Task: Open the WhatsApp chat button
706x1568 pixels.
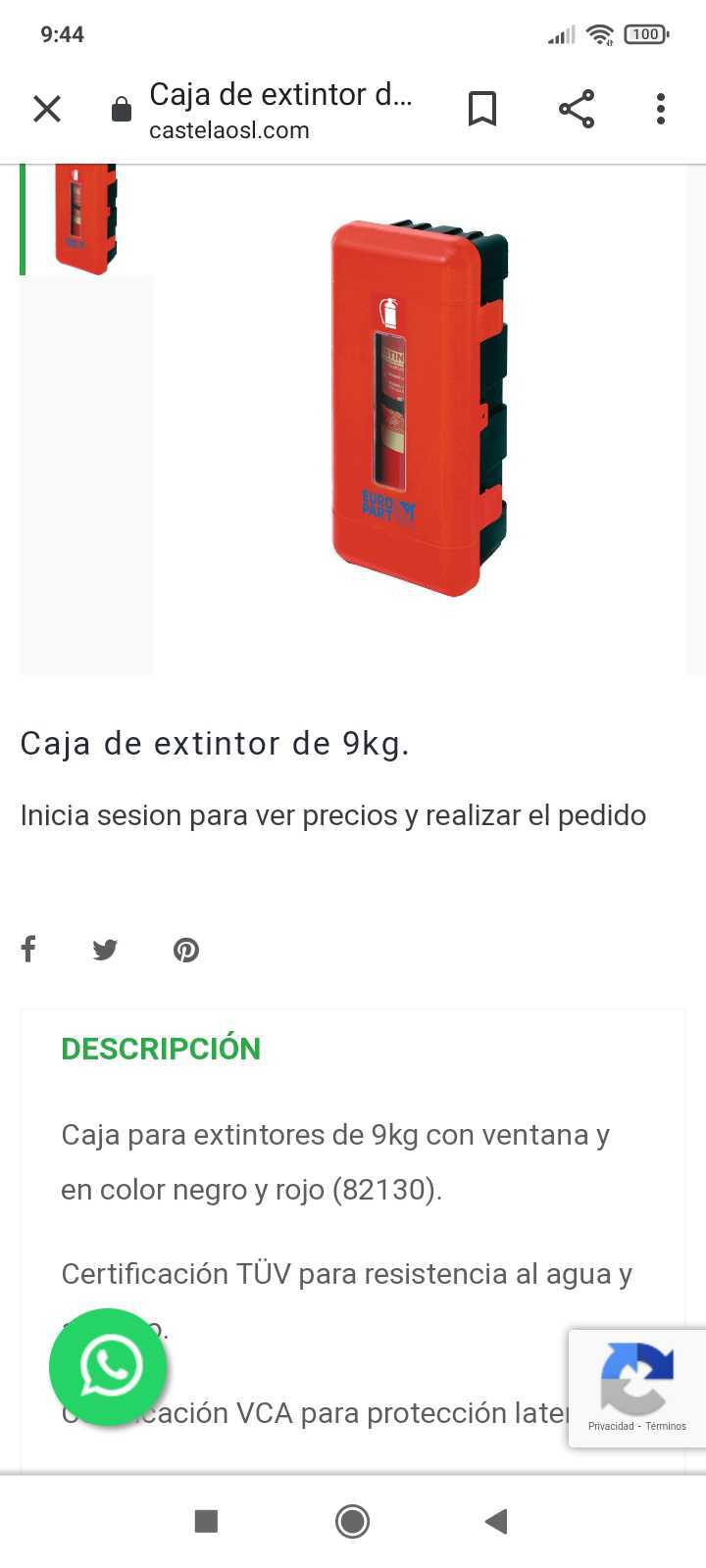Action: click(109, 1366)
